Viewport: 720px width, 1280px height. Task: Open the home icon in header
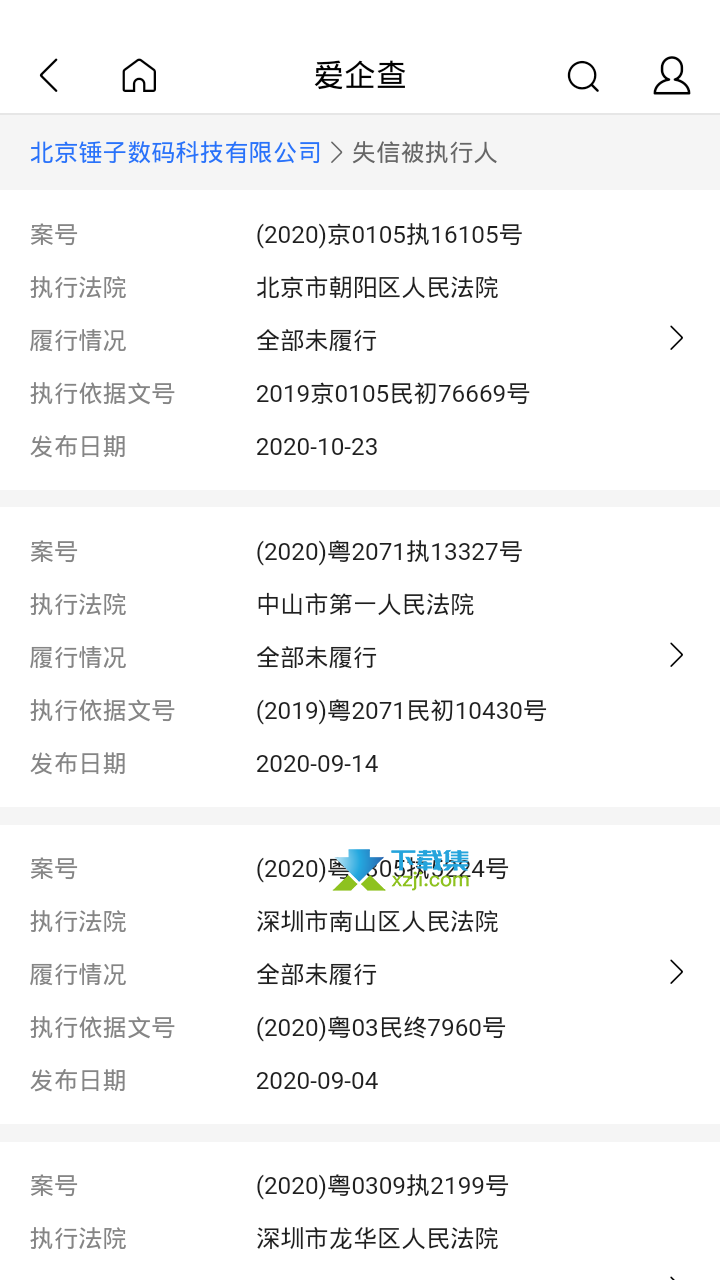point(139,75)
